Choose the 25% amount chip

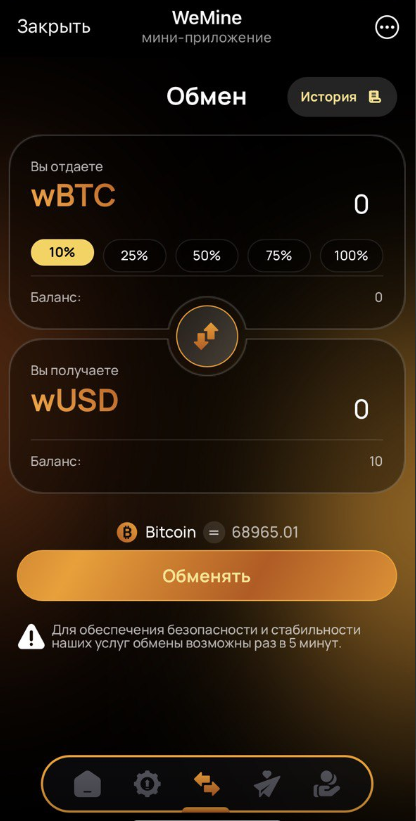pos(134,256)
